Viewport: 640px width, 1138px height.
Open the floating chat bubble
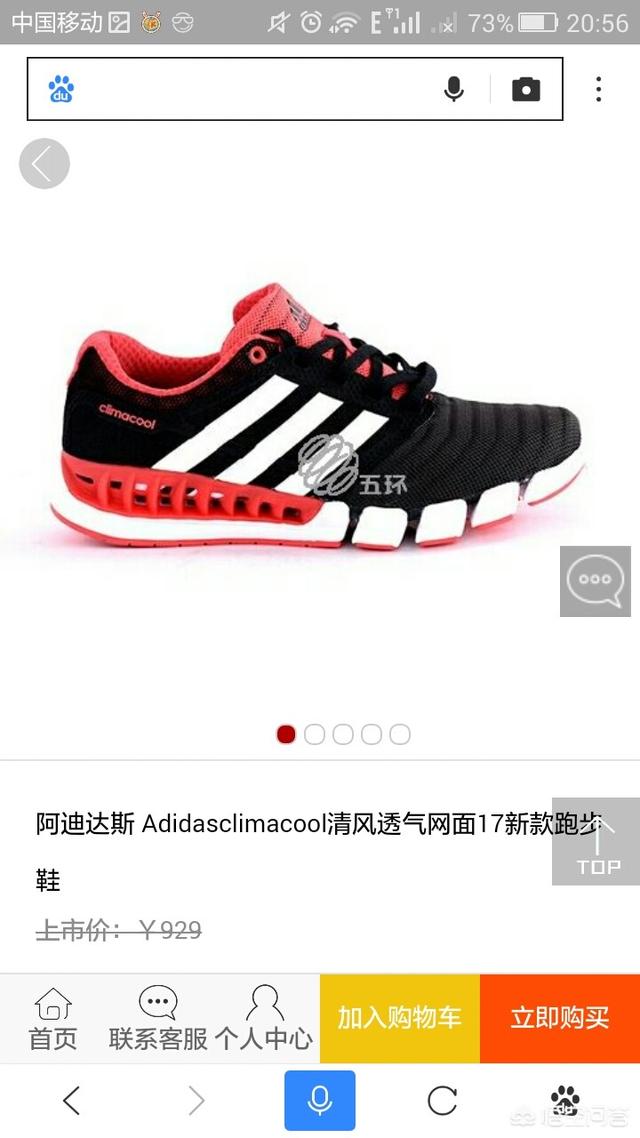[x=595, y=581]
